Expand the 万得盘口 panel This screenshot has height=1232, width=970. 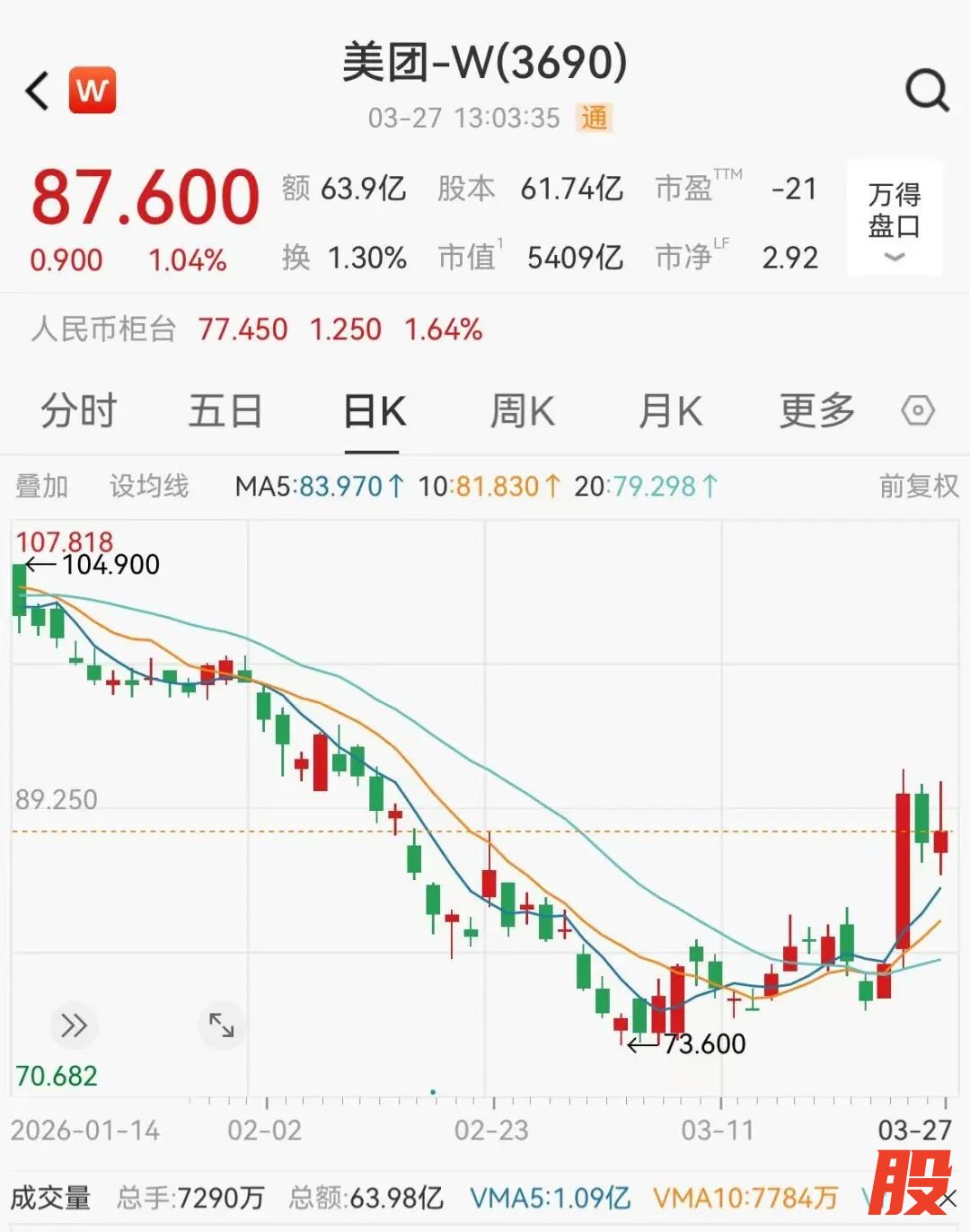(894, 218)
